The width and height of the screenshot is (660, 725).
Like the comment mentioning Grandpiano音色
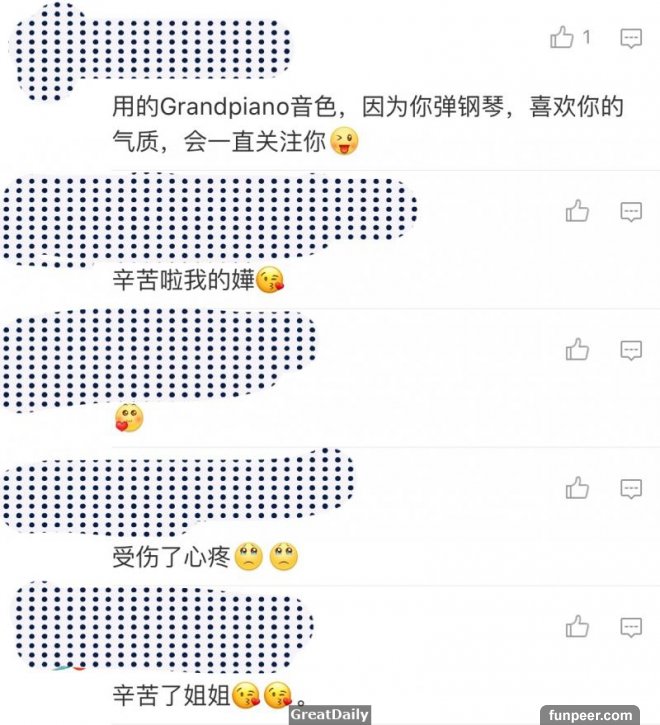[562, 38]
